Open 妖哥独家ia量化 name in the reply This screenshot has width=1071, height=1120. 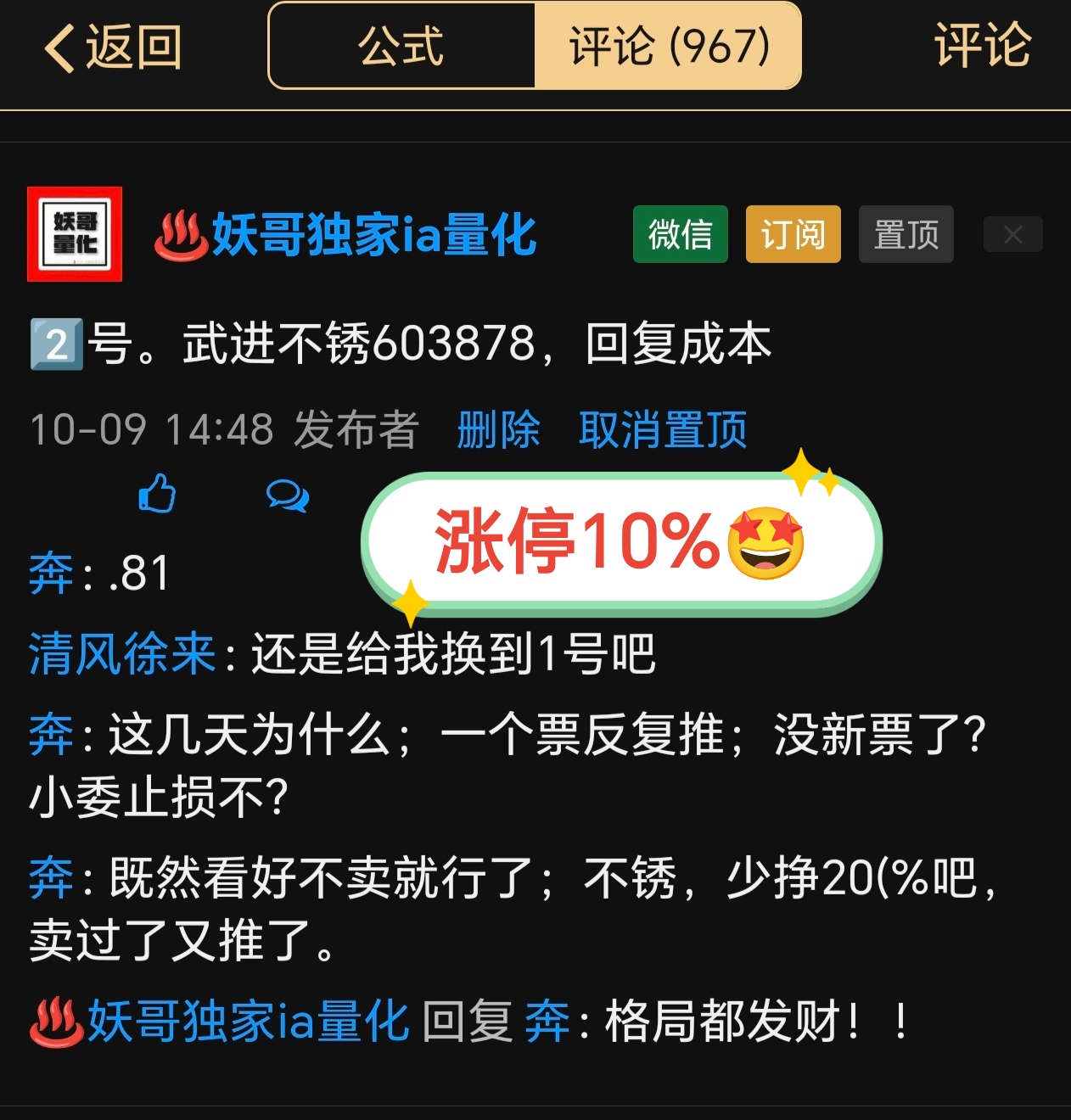coord(248,1021)
